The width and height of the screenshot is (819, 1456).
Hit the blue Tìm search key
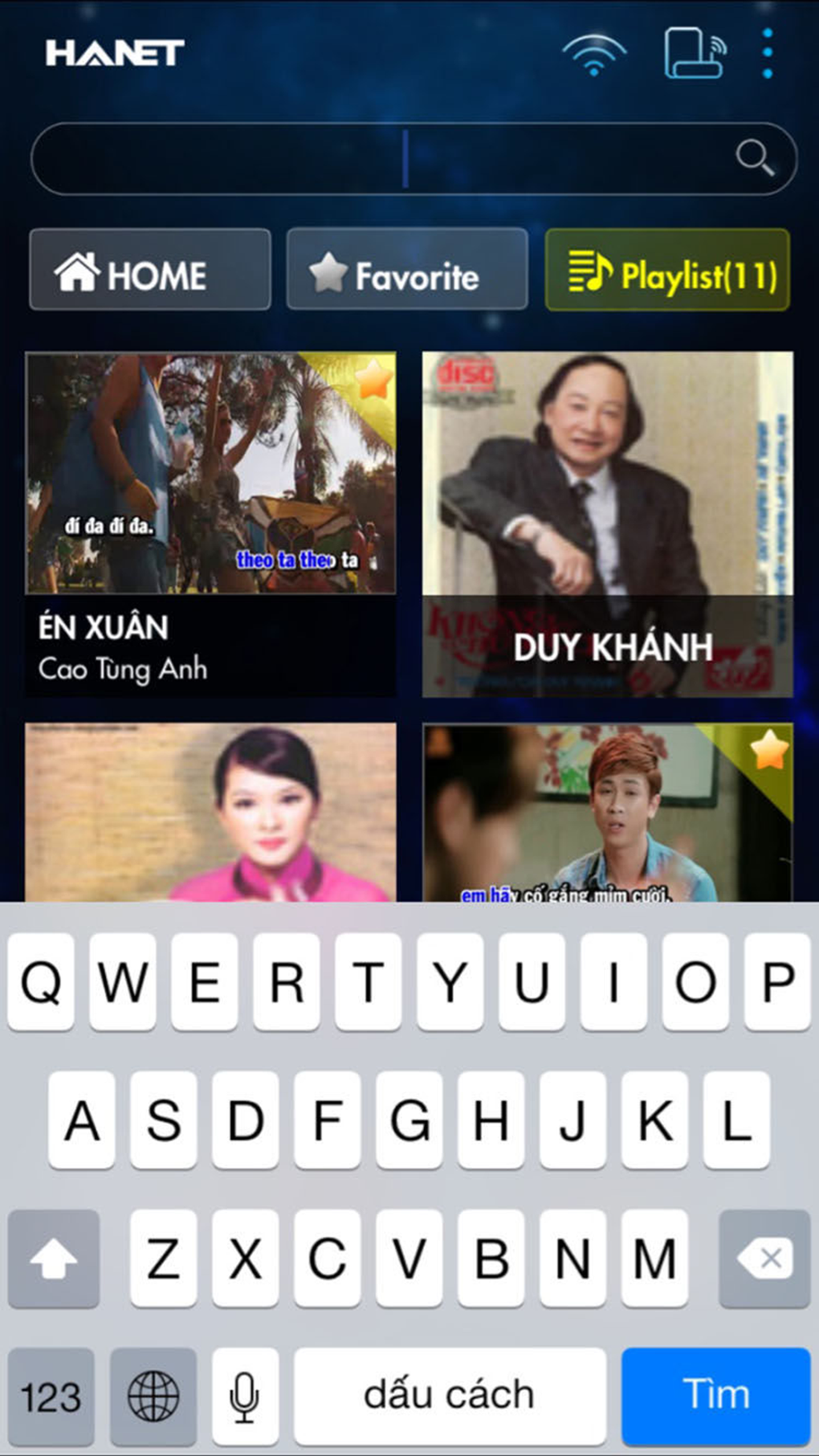(715, 1395)
